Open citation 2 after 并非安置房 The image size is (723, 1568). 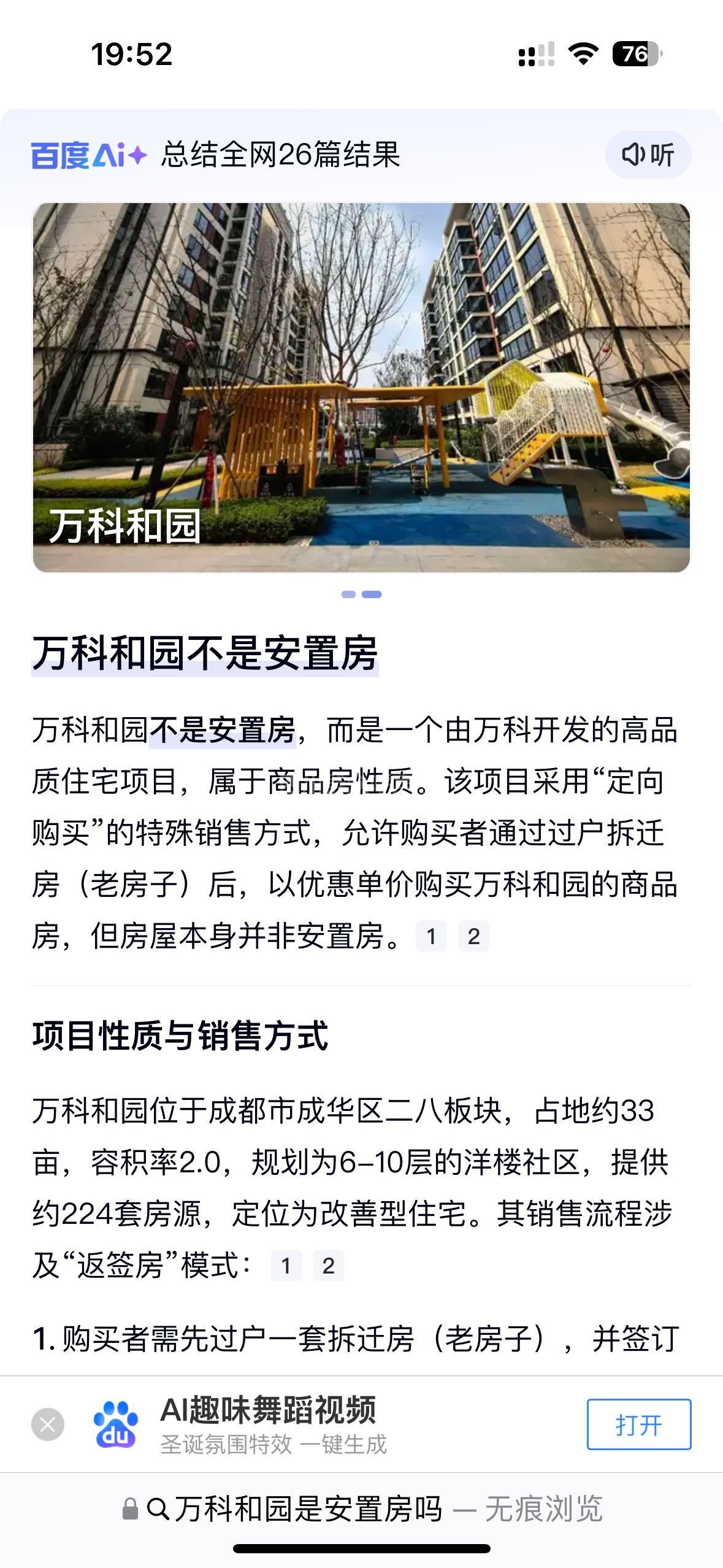click(x=473, y=937)
